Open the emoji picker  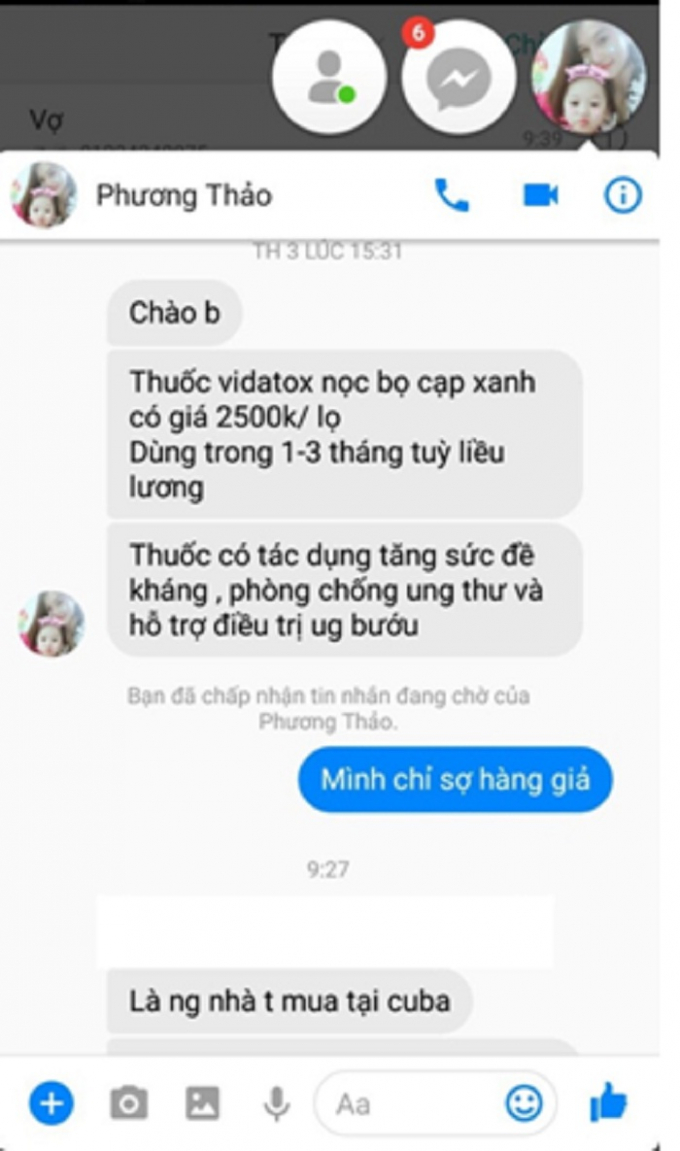click(x=522, y=1104)
